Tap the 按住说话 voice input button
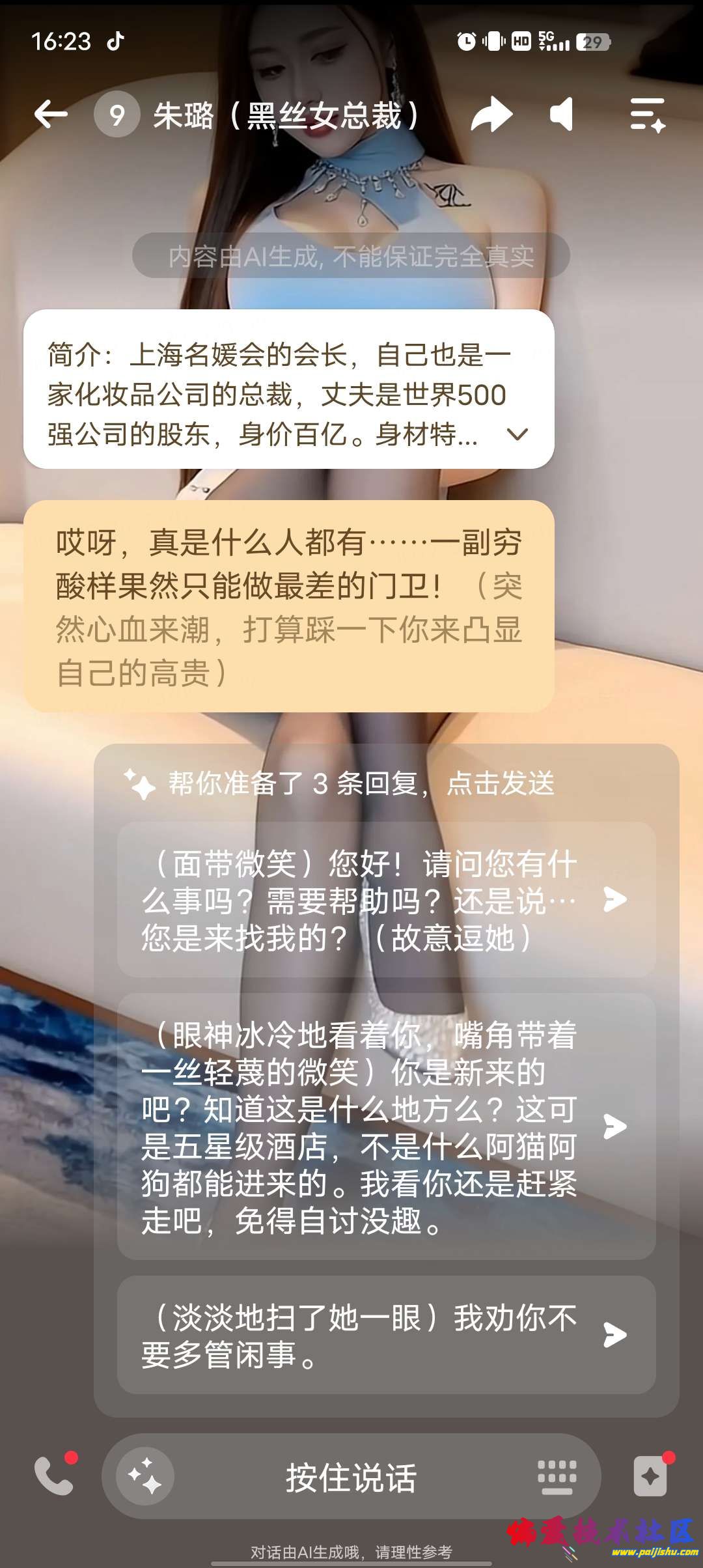 click(351, 1477)
